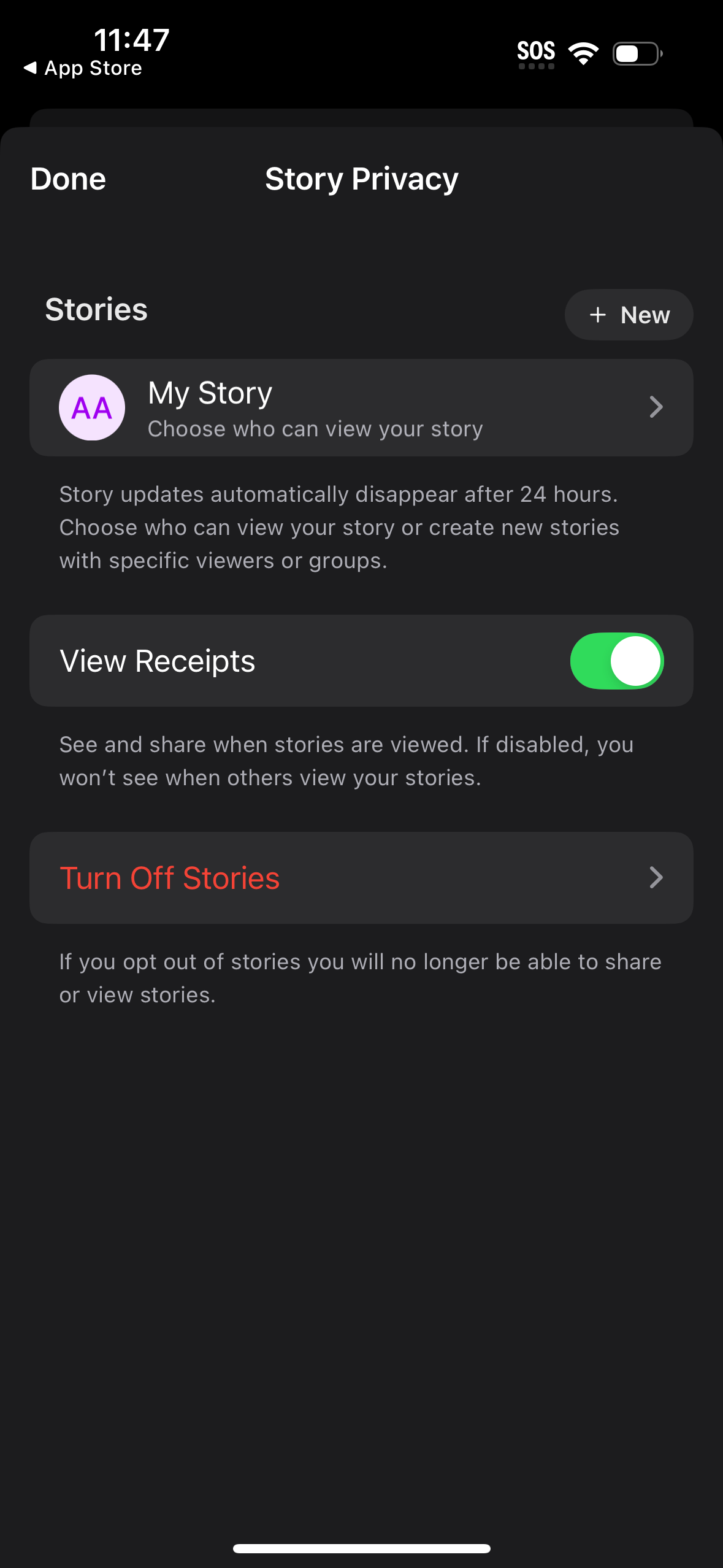Tap the + New stories icon
Screen dimensions: 723x1568
pyautogui.click(x=629, y=314)
